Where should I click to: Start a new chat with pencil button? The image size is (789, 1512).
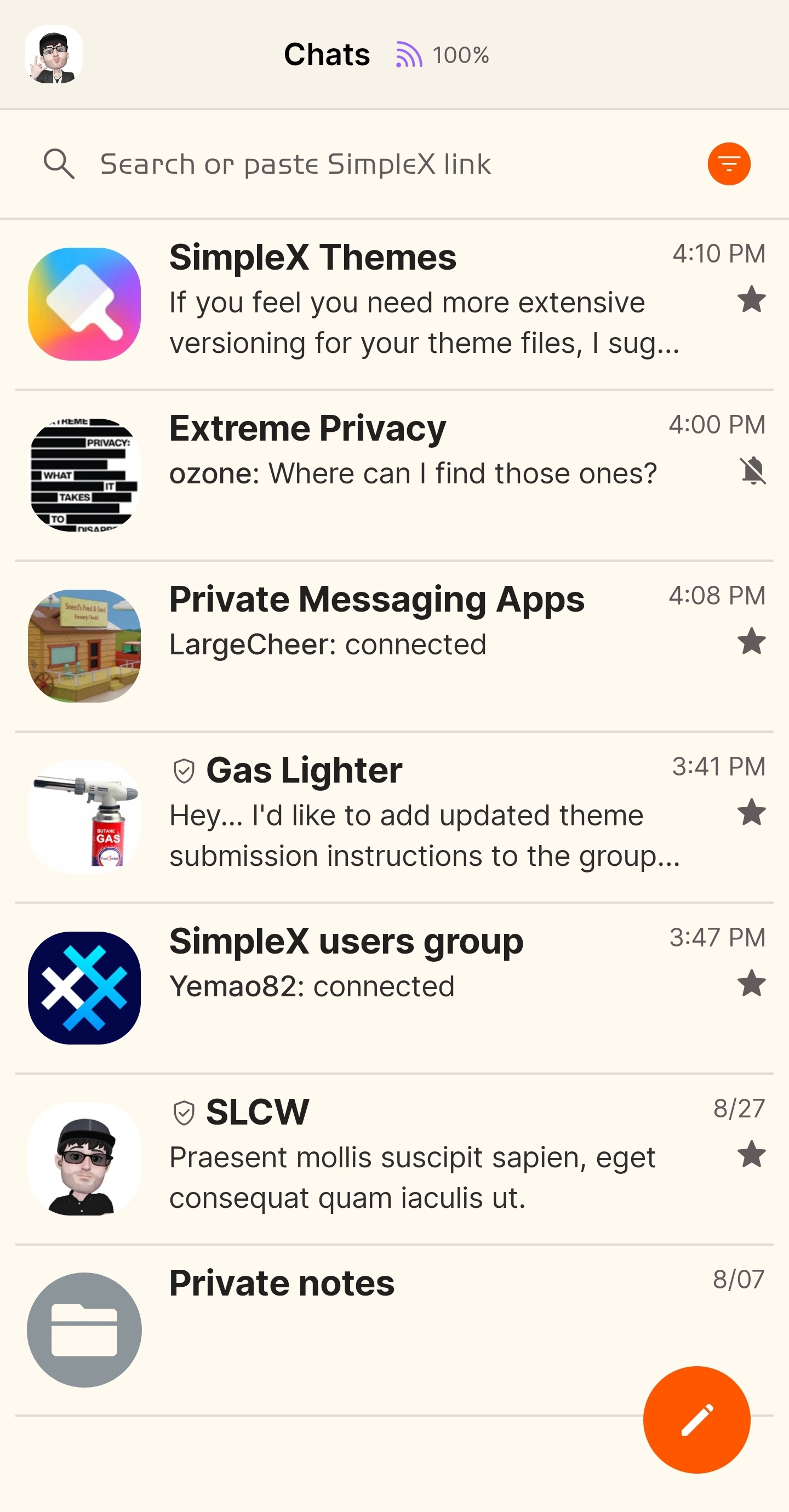coord(696,1419)
